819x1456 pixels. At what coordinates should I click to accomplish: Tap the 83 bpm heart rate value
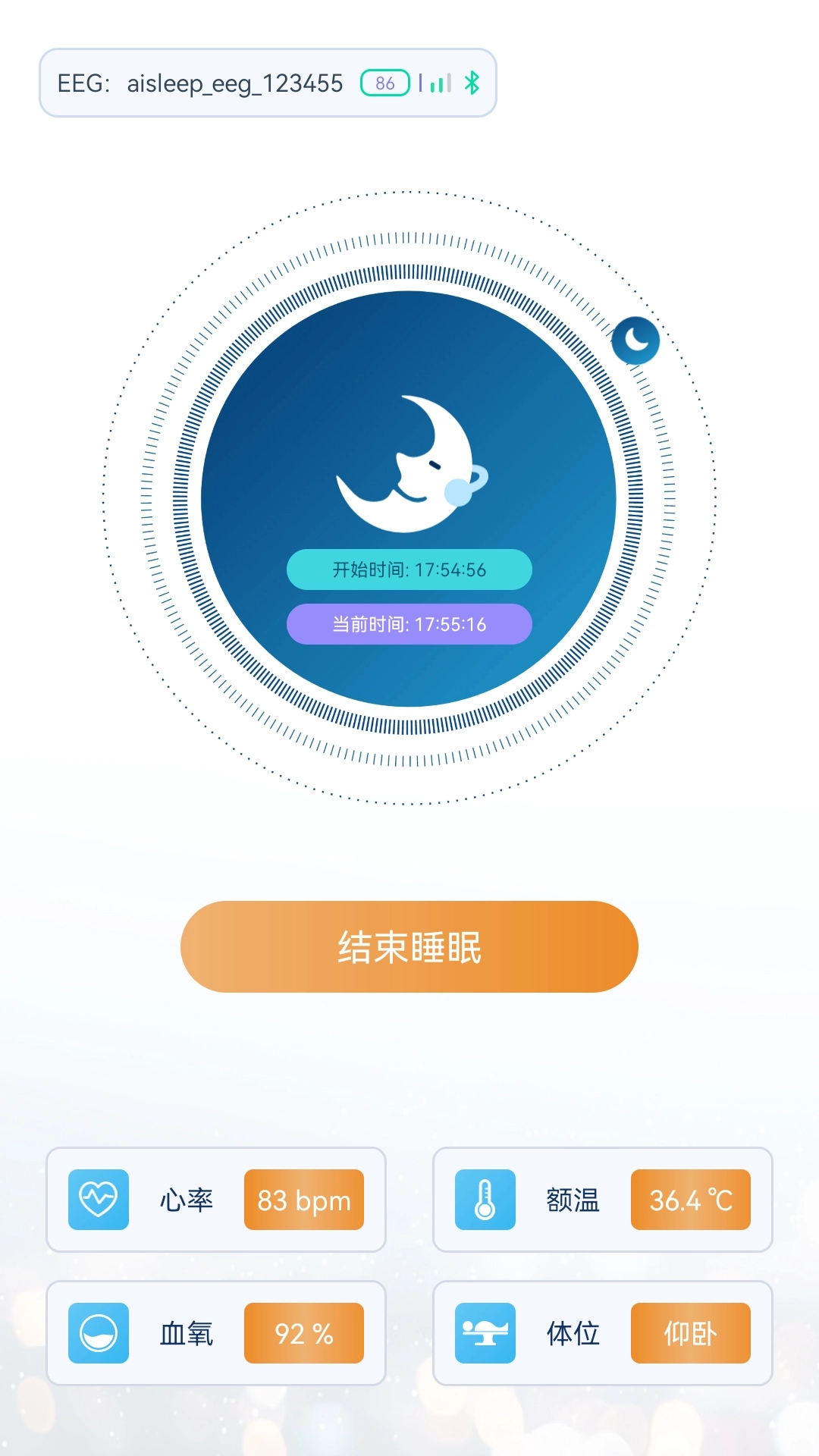point(303,1200)
